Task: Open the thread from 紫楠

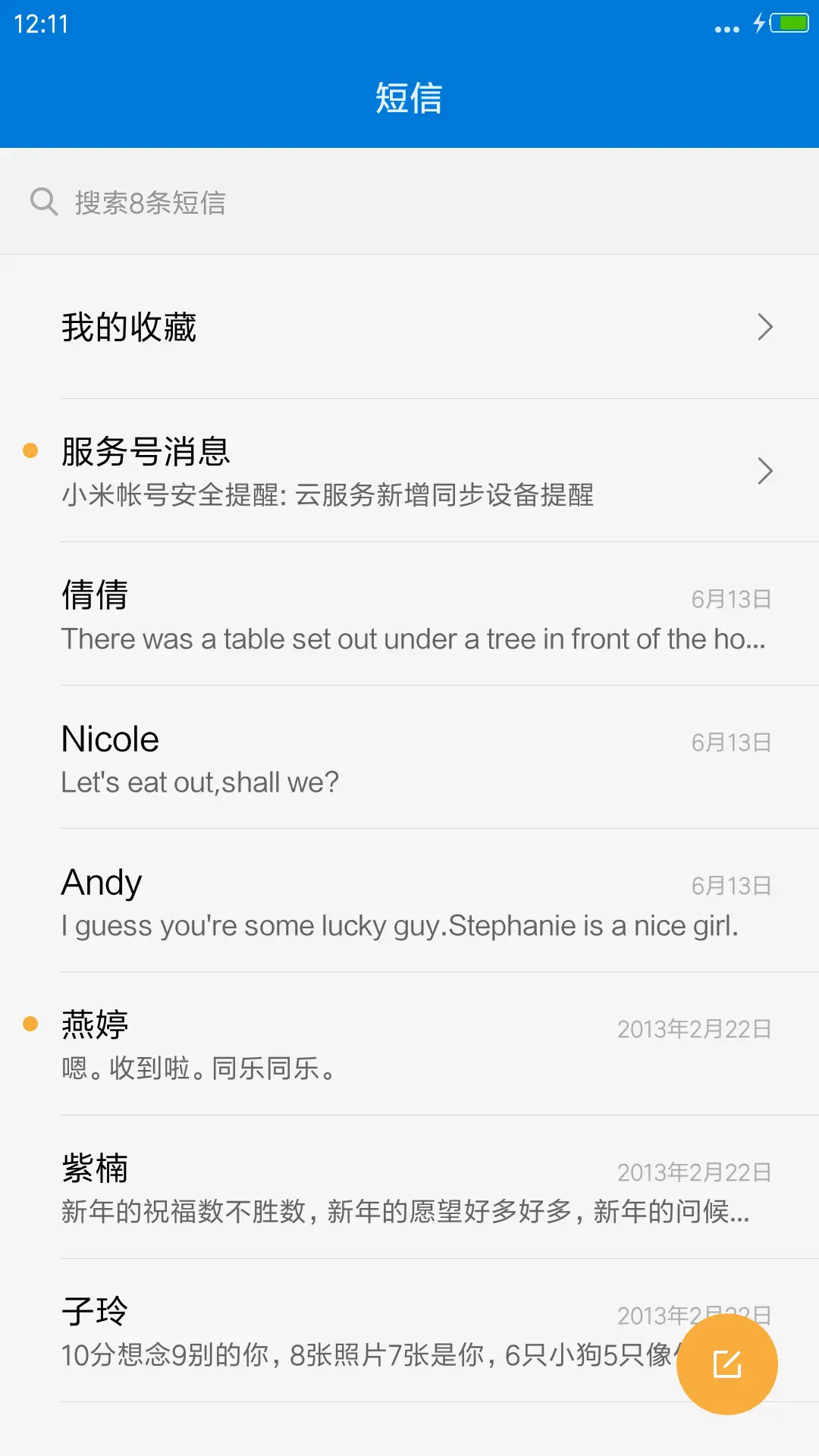Action: pos(409,1188)
